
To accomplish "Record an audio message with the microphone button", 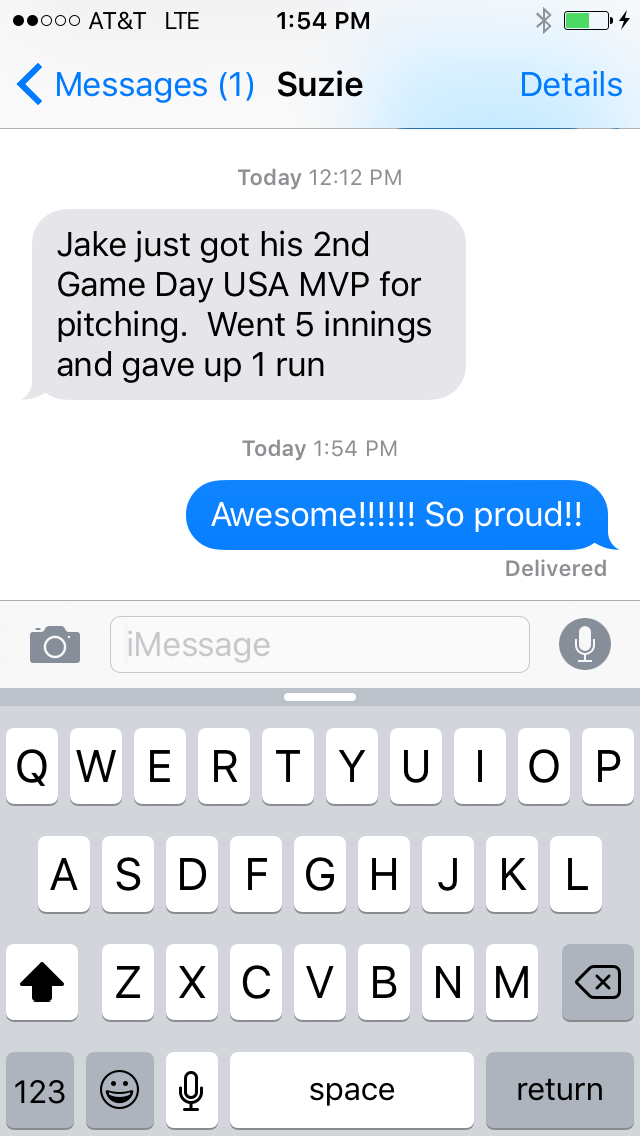I will 585,644.
